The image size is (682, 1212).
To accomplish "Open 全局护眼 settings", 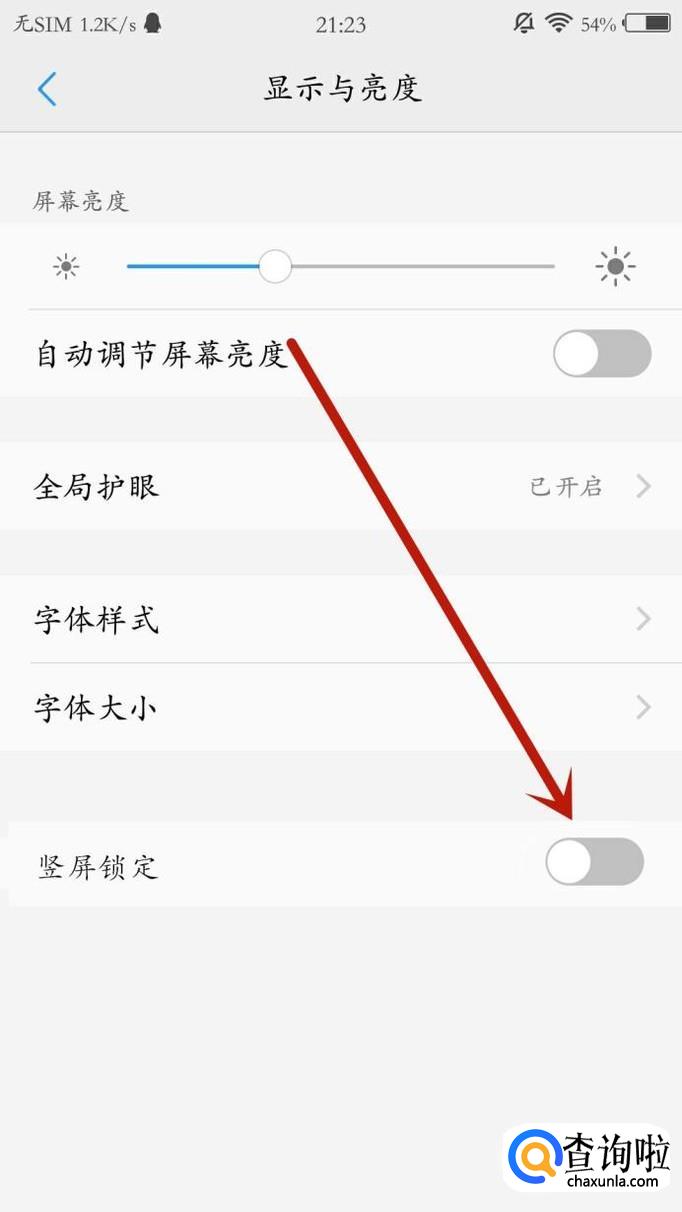I will tap(340, 487).
